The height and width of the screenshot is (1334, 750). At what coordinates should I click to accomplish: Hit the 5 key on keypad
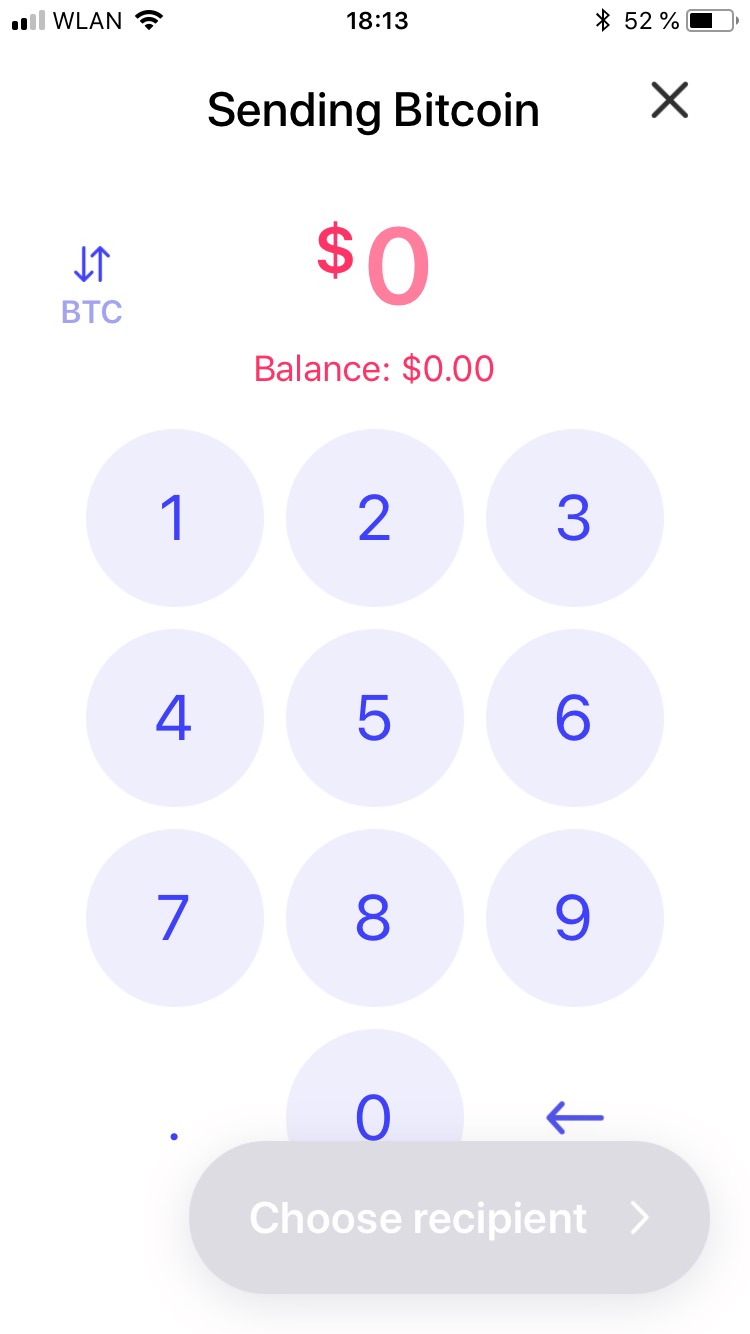point(375,717)
